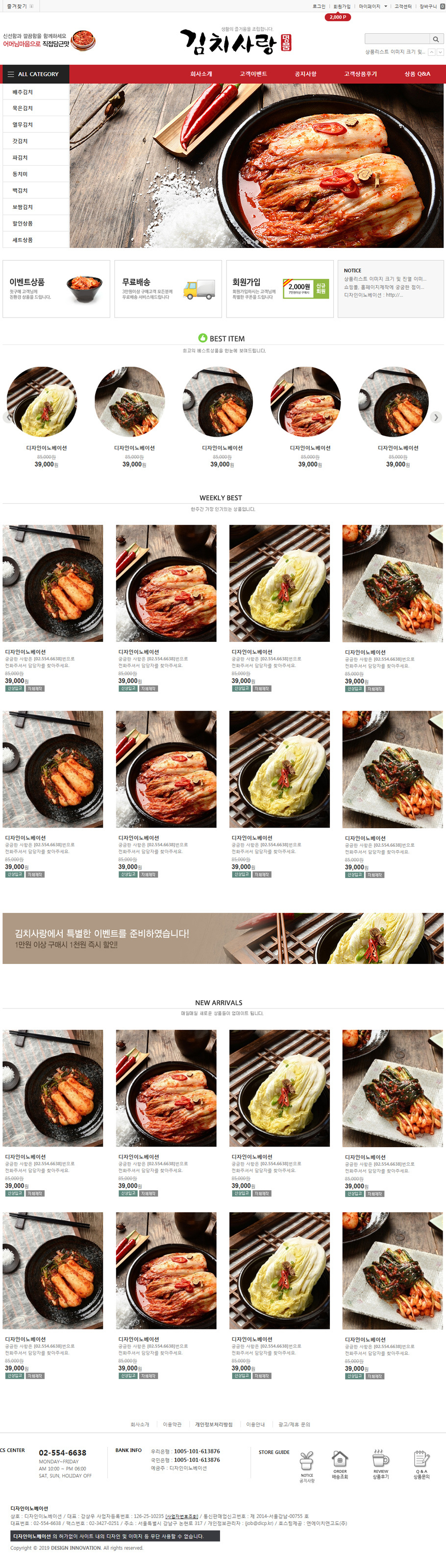This screenshot has width=446, height=1568.
Task: Open the 이벤트상품 banner
Action: point(56,289)
